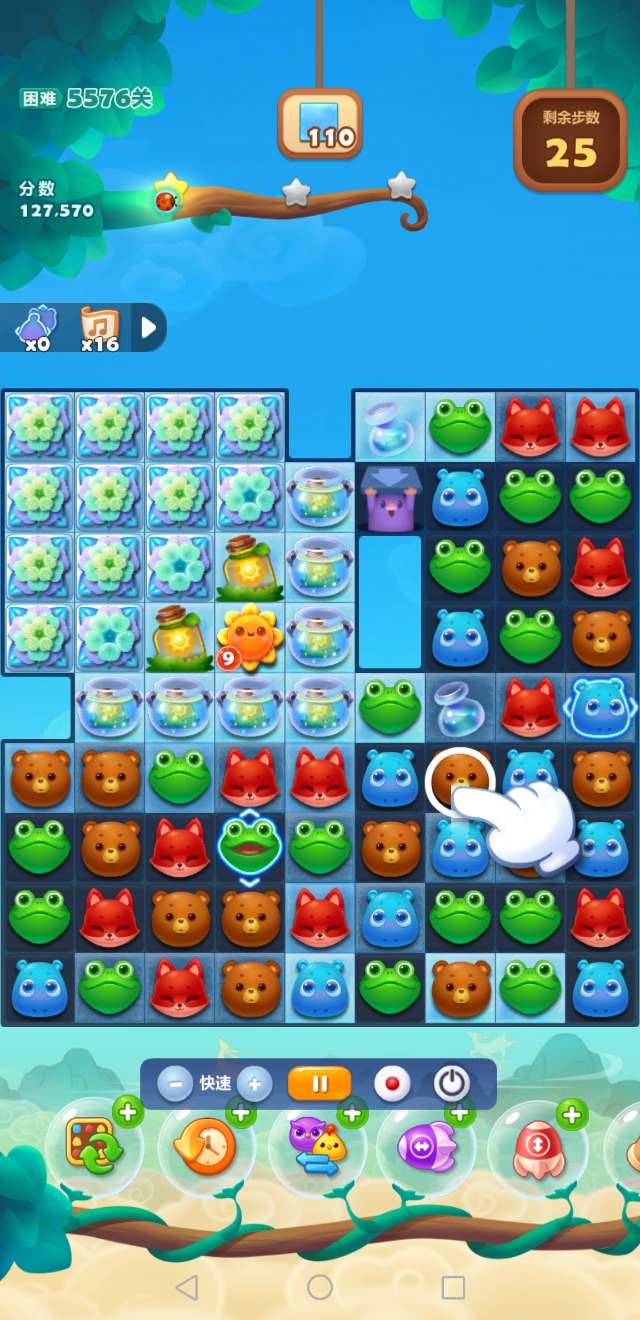Use the swap animals booster

coord(317,1146)
